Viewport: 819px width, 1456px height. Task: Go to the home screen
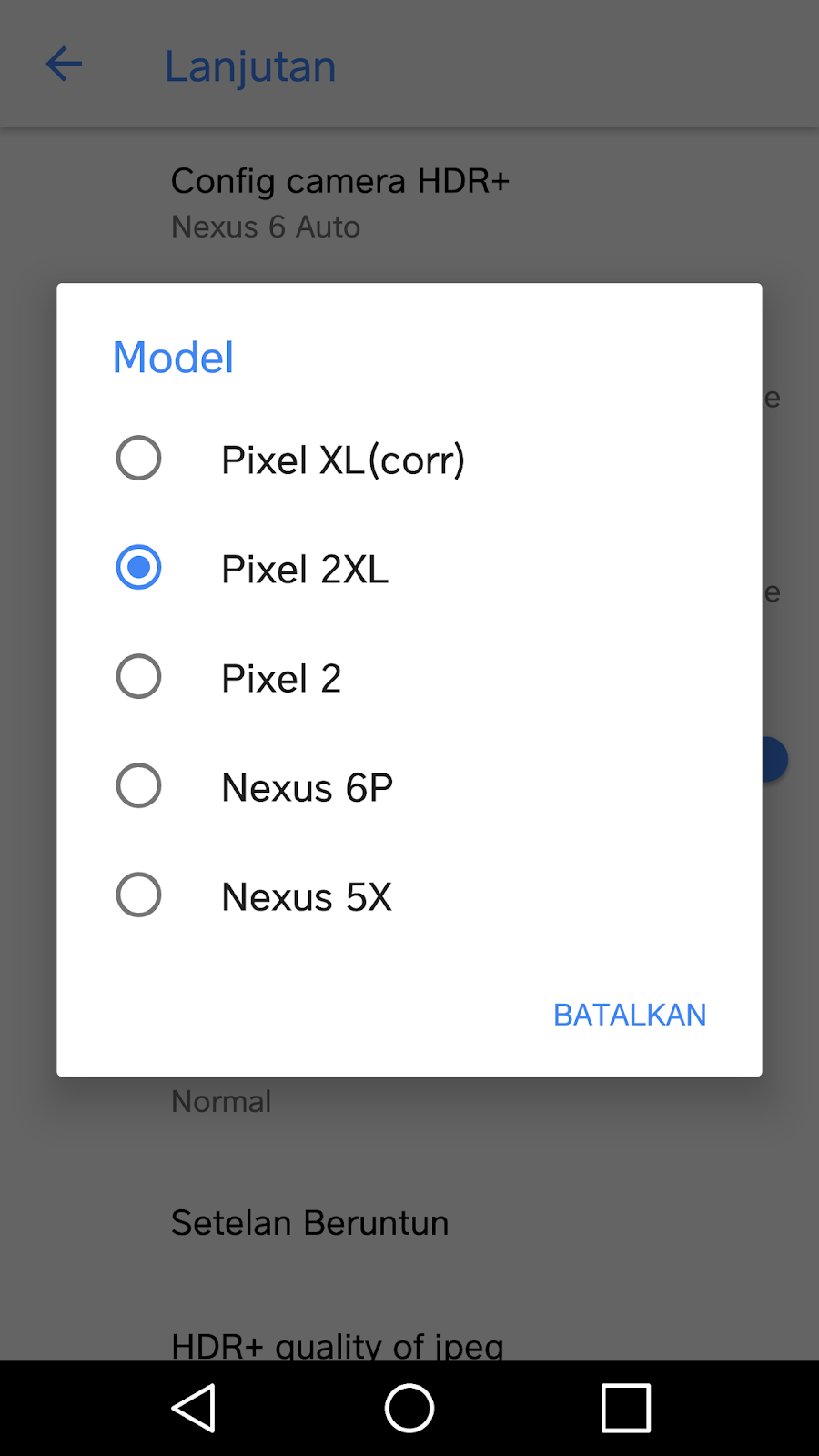click(x=409, y=1408)
